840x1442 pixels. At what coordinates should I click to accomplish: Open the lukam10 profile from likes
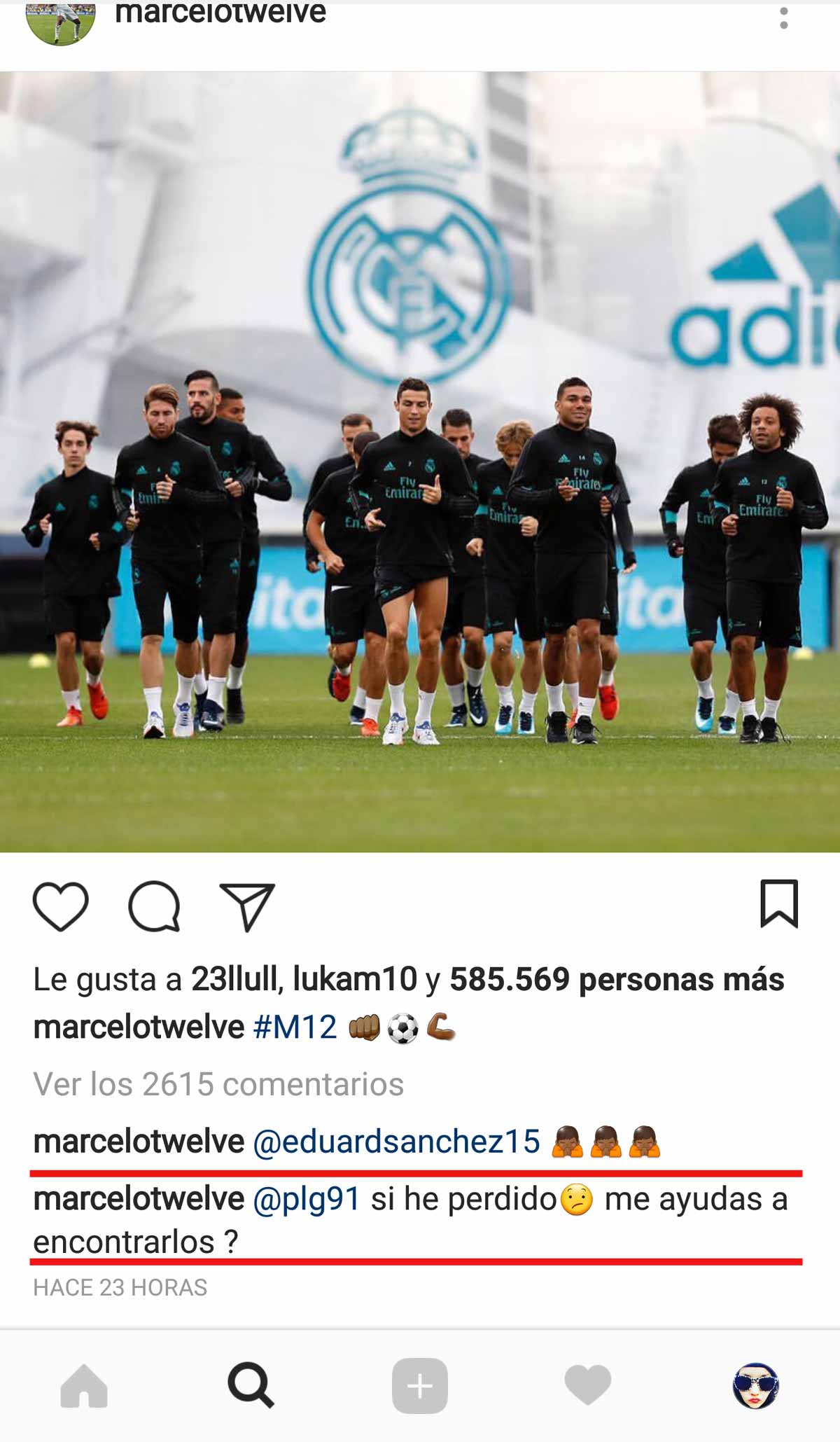pos(355,979)
